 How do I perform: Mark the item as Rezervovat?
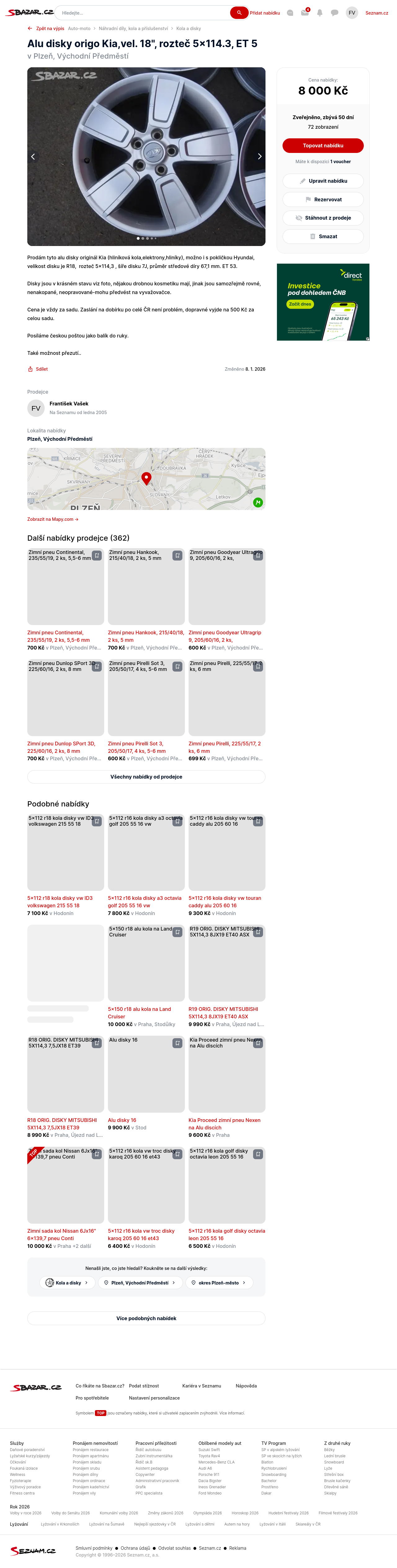click(x=323, y=200)
